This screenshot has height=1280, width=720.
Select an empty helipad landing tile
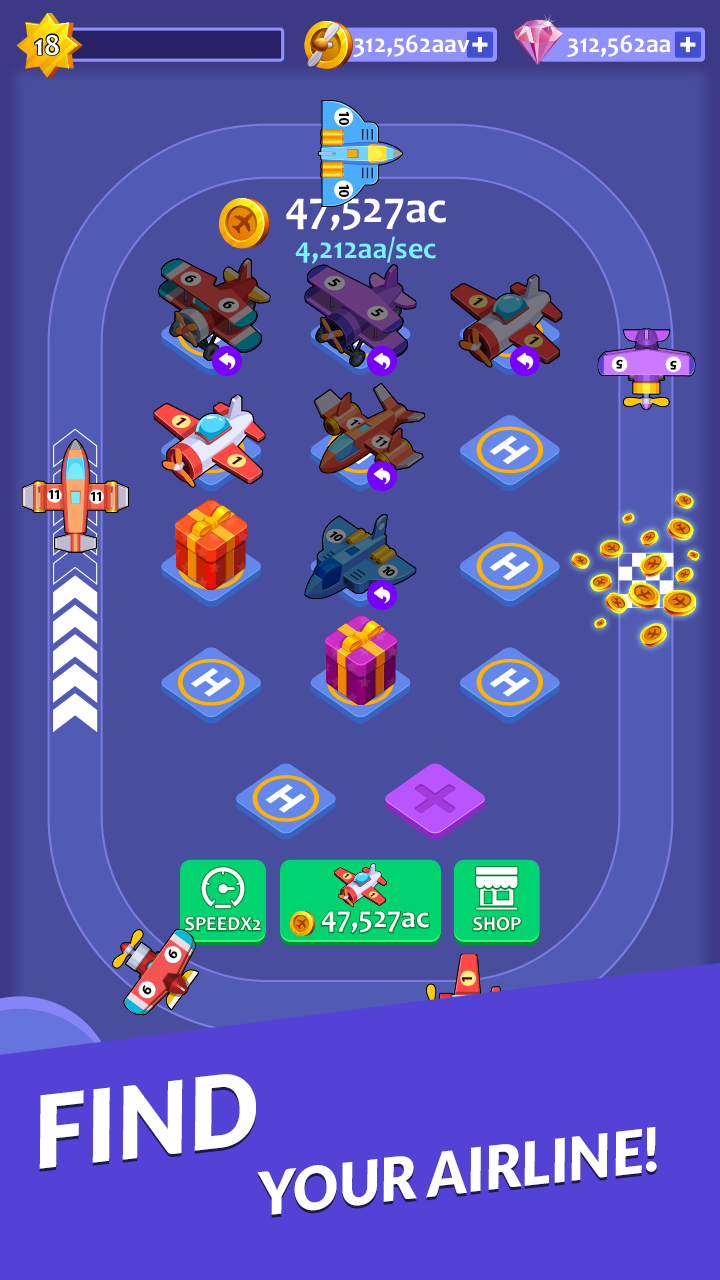[510, 450]
